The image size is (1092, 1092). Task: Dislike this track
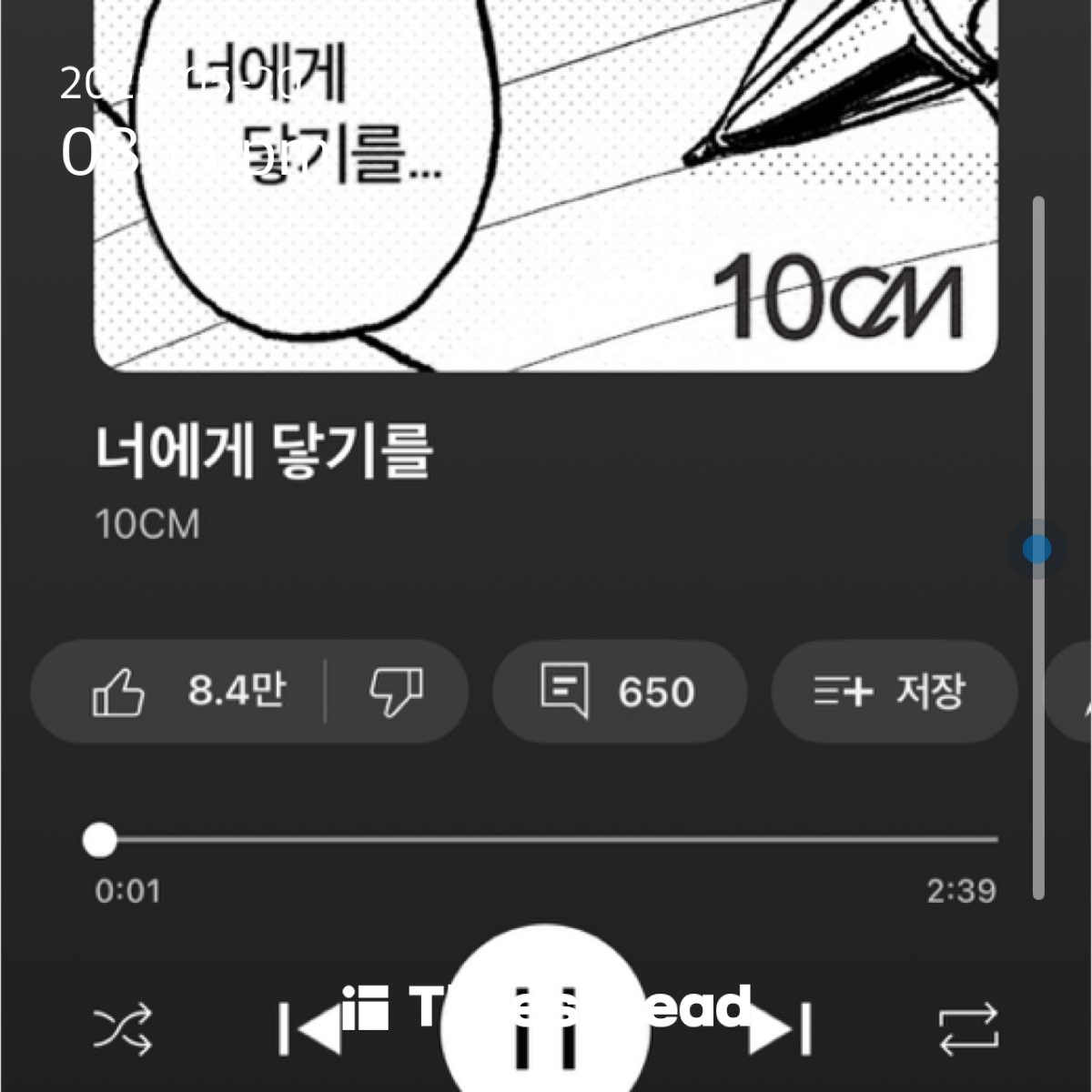point(397,692)
